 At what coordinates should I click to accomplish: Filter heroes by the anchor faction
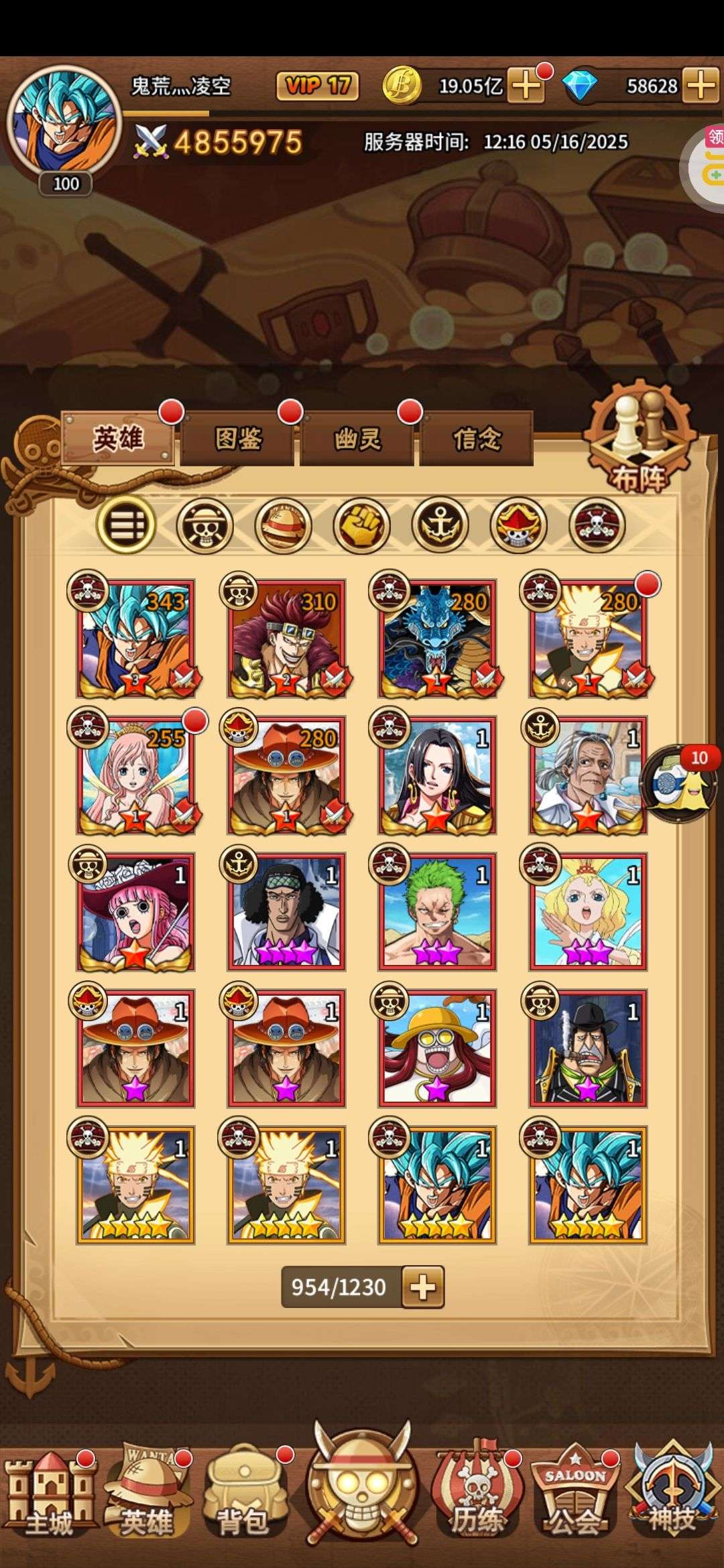(x=440, y=525)
